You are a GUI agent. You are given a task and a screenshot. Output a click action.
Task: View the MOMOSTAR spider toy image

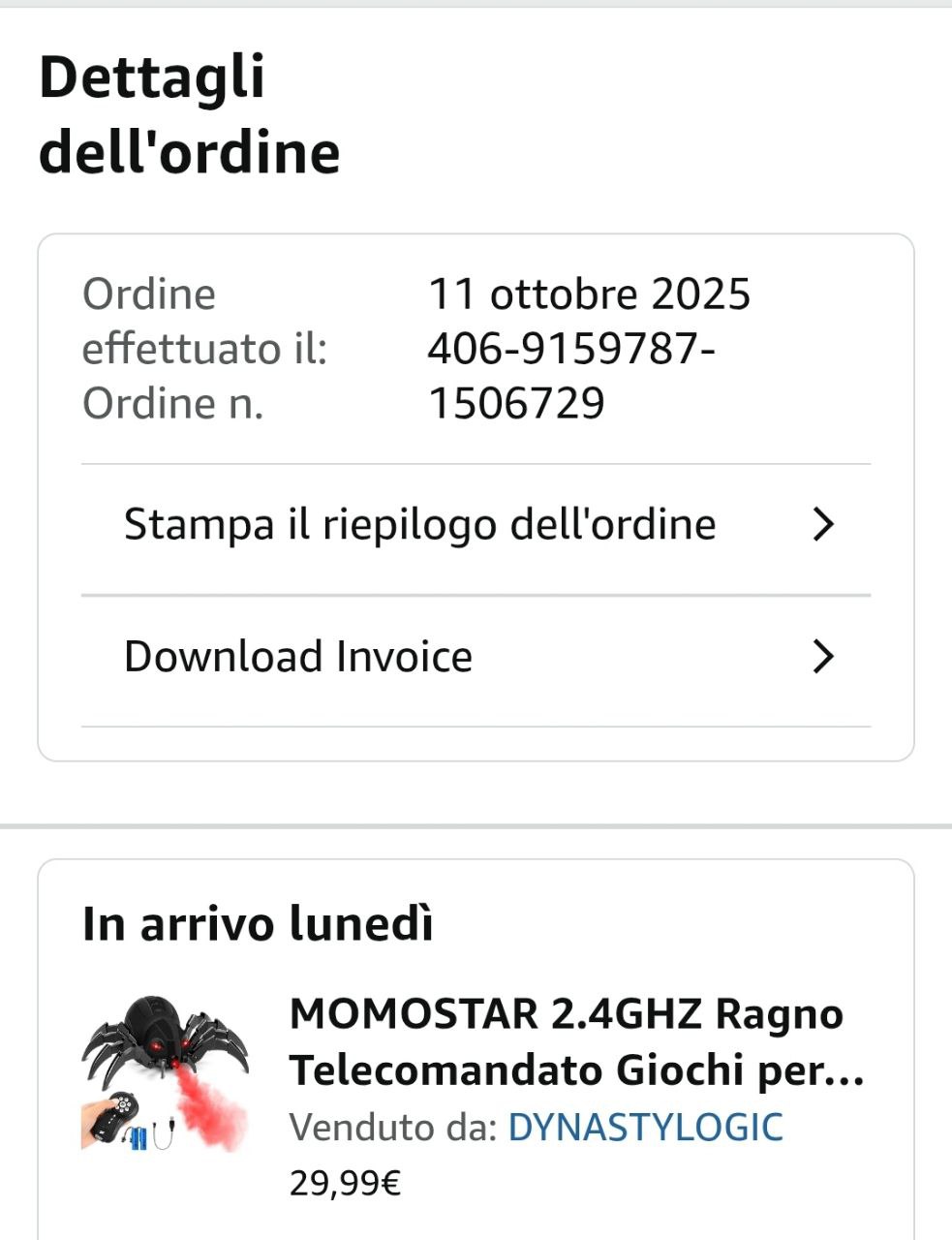coord(165,1071)
